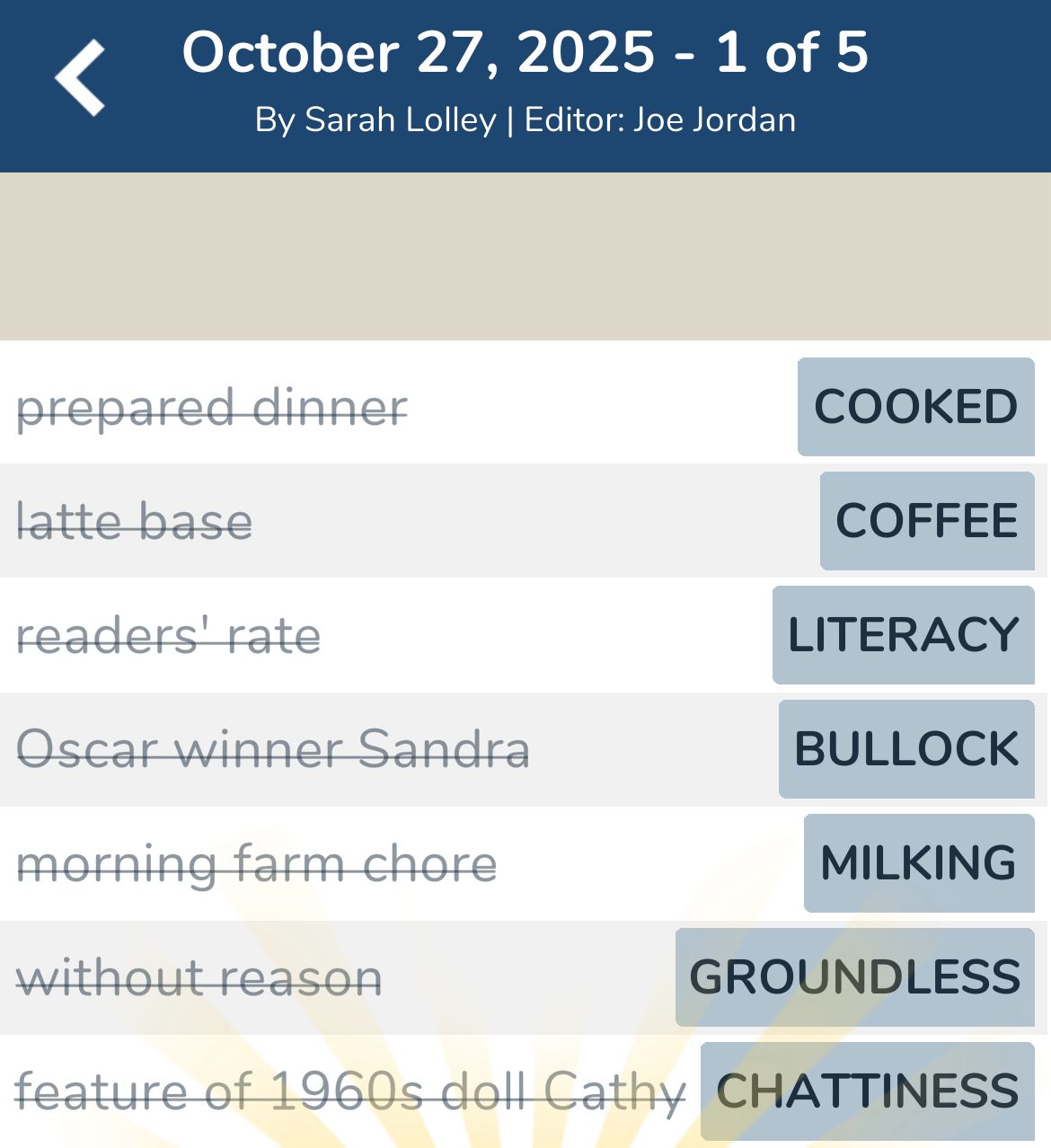Select the COFFEE answer tile
Viewport: 1051px width, 1148px height.
click(926, 521)
